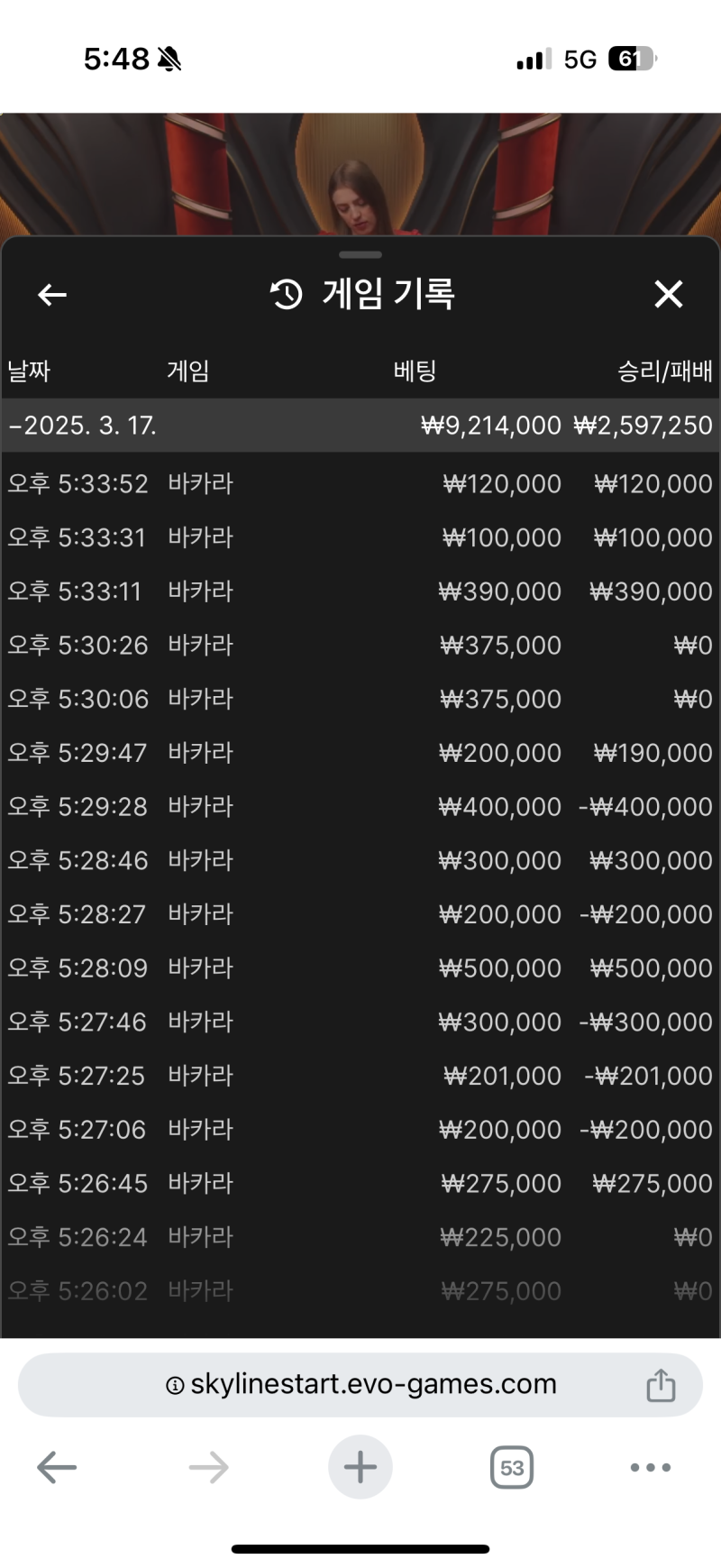Go back to the previous browser page

coord(57,1467)
